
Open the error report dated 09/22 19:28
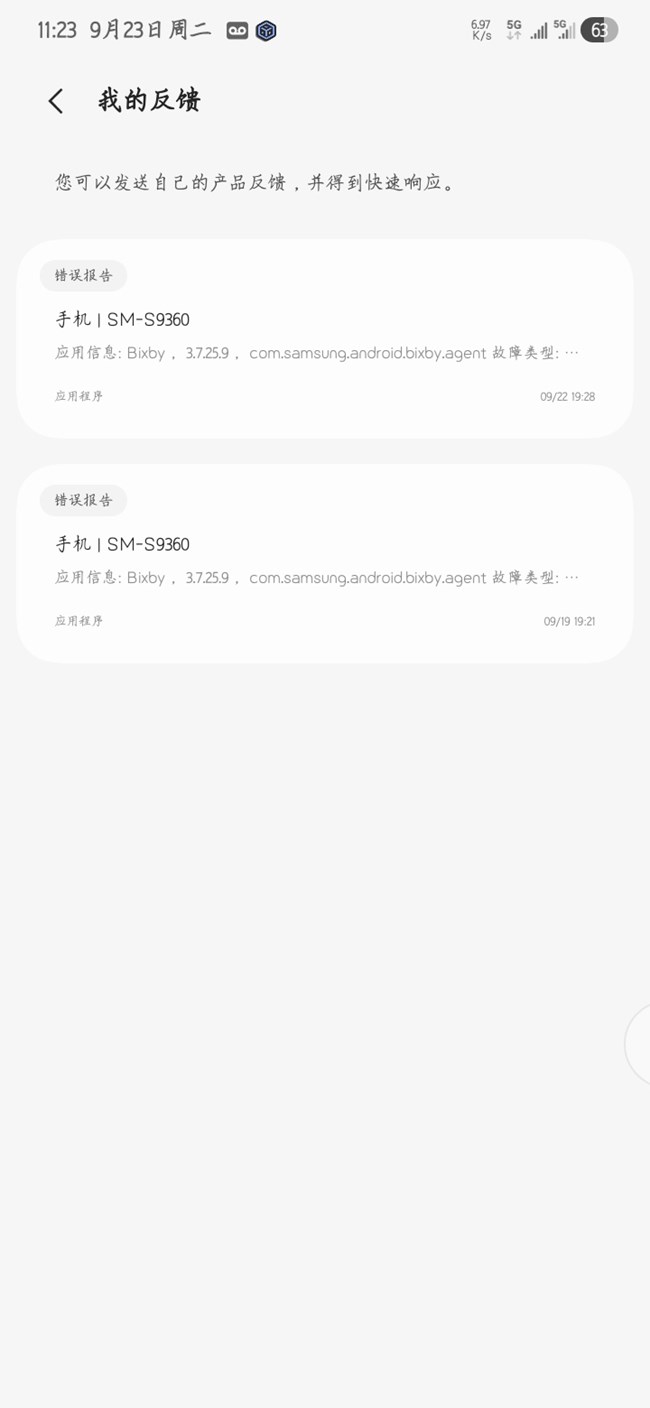(x=324, y=338)
